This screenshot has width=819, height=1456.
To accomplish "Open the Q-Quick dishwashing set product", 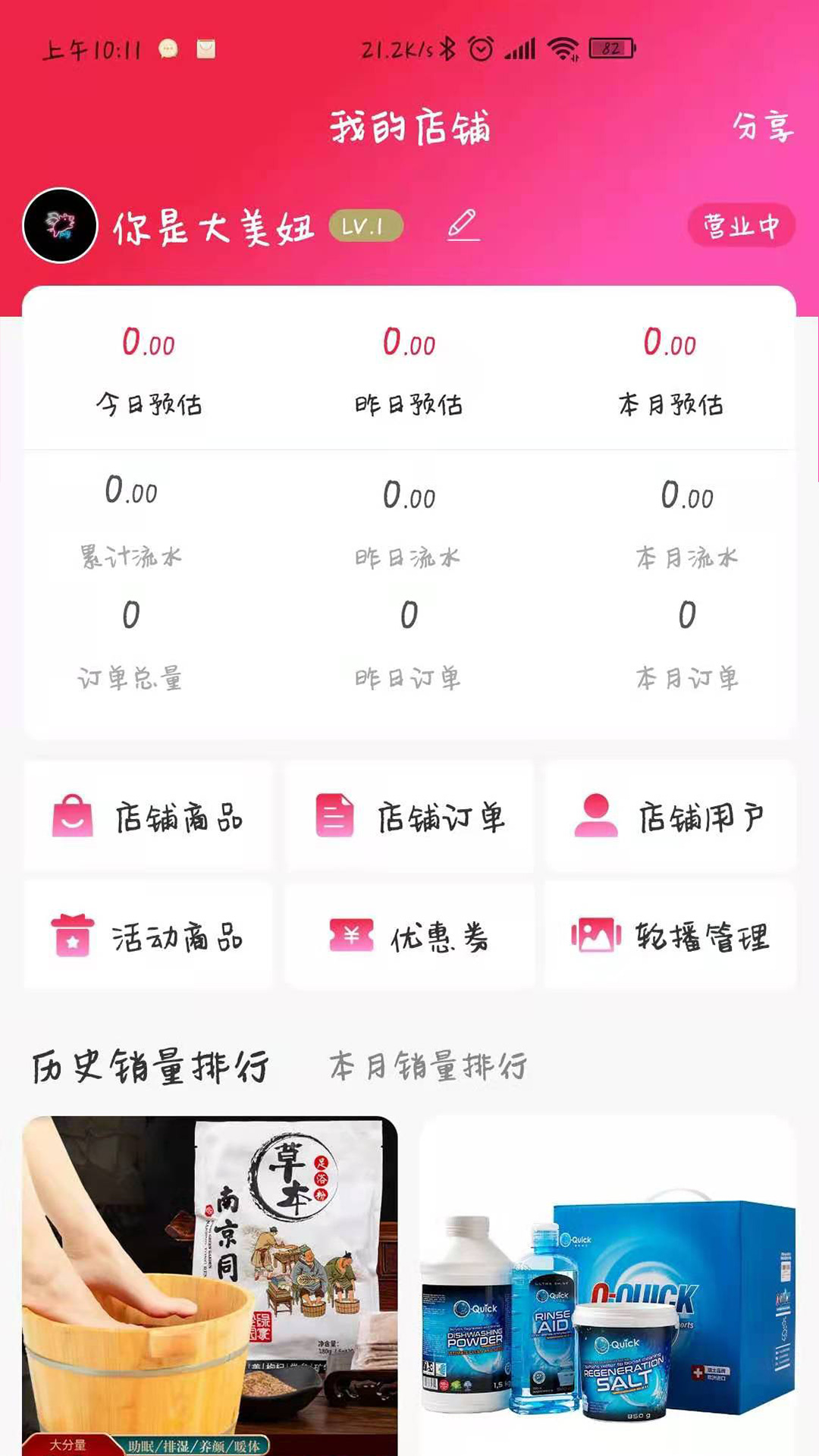I will 608,1285.
